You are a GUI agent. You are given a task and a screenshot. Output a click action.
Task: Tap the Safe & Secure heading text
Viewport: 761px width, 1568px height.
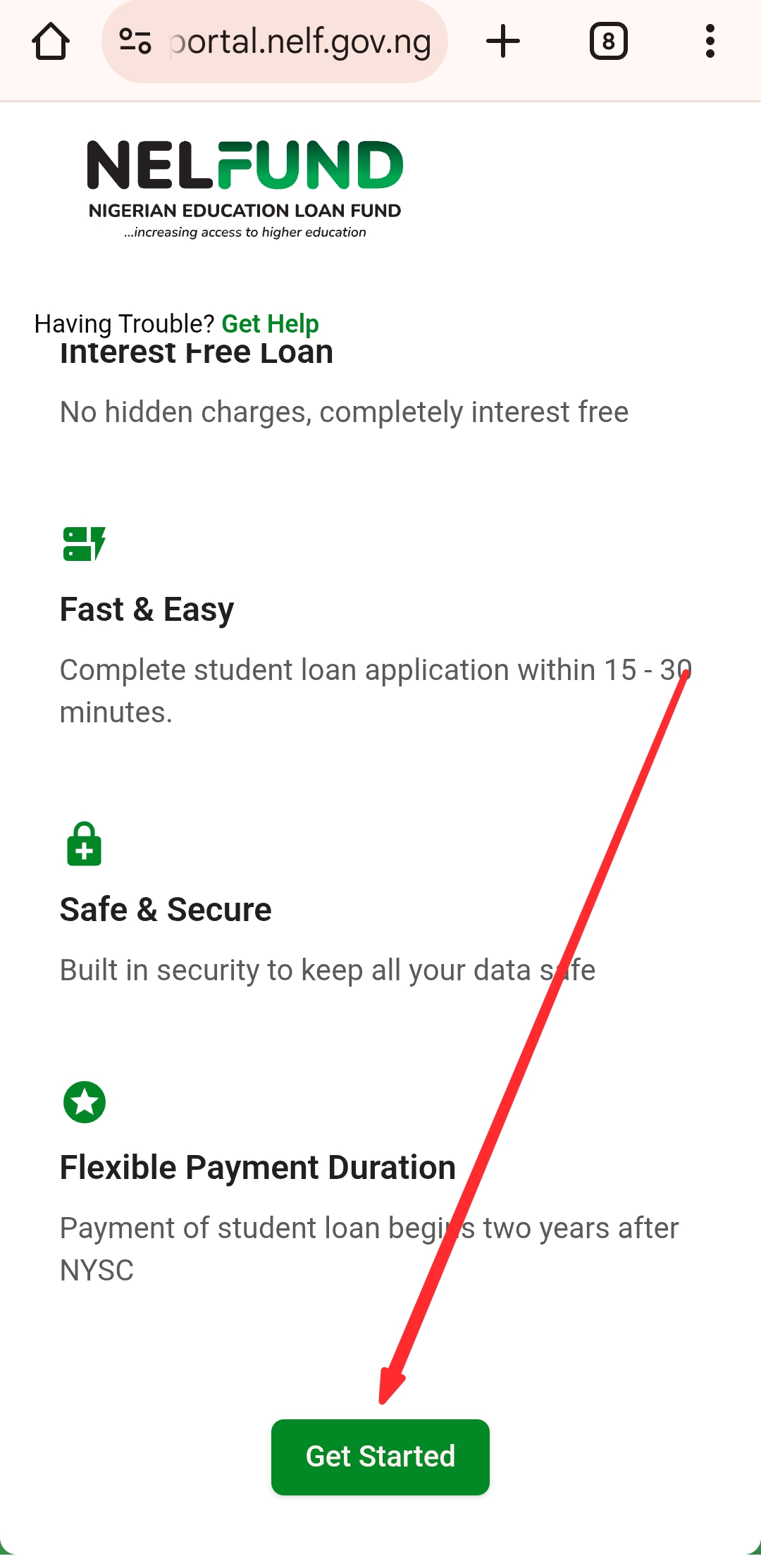click(x=165, y=908)
